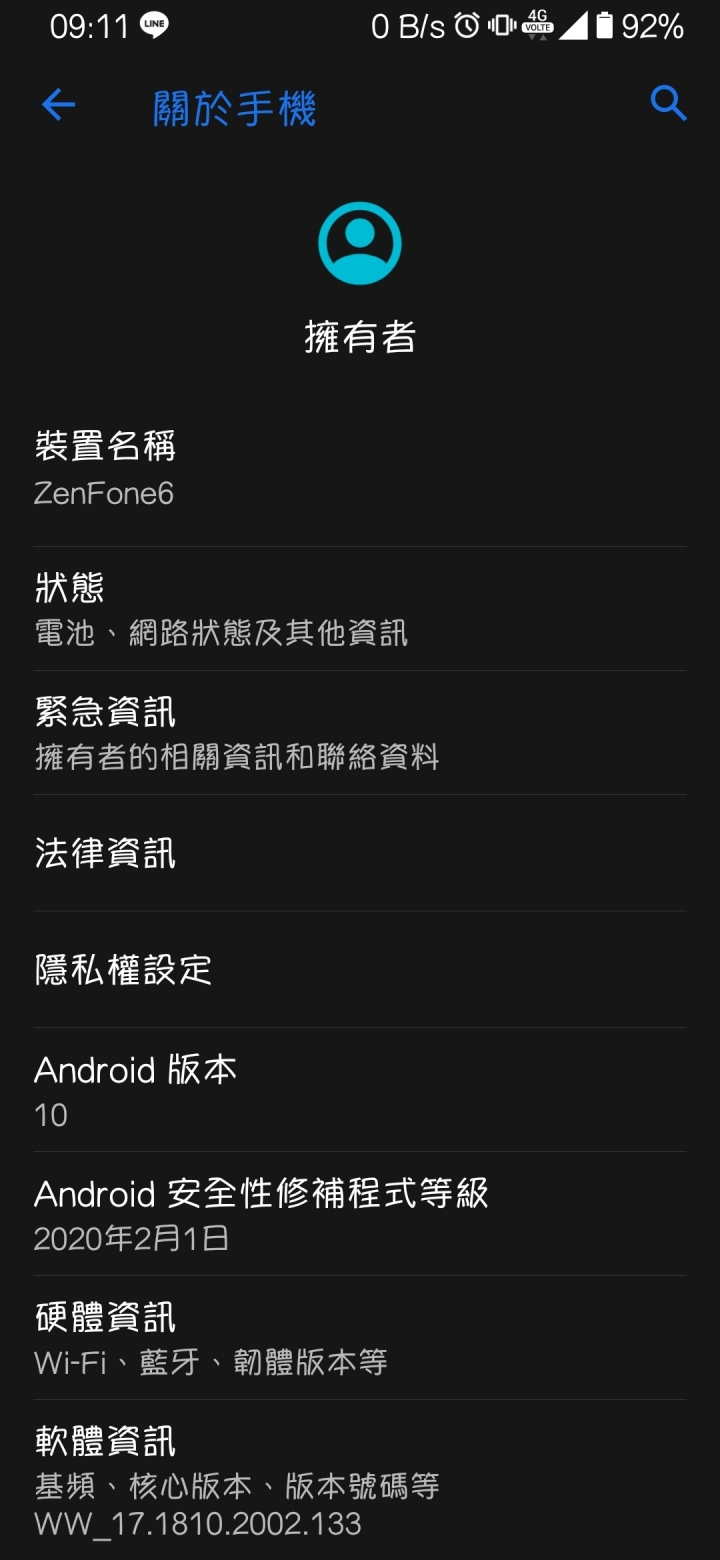Go back using the top-left arrow
The width and height of the screenshot is (720, 1560).
[58, 104]
